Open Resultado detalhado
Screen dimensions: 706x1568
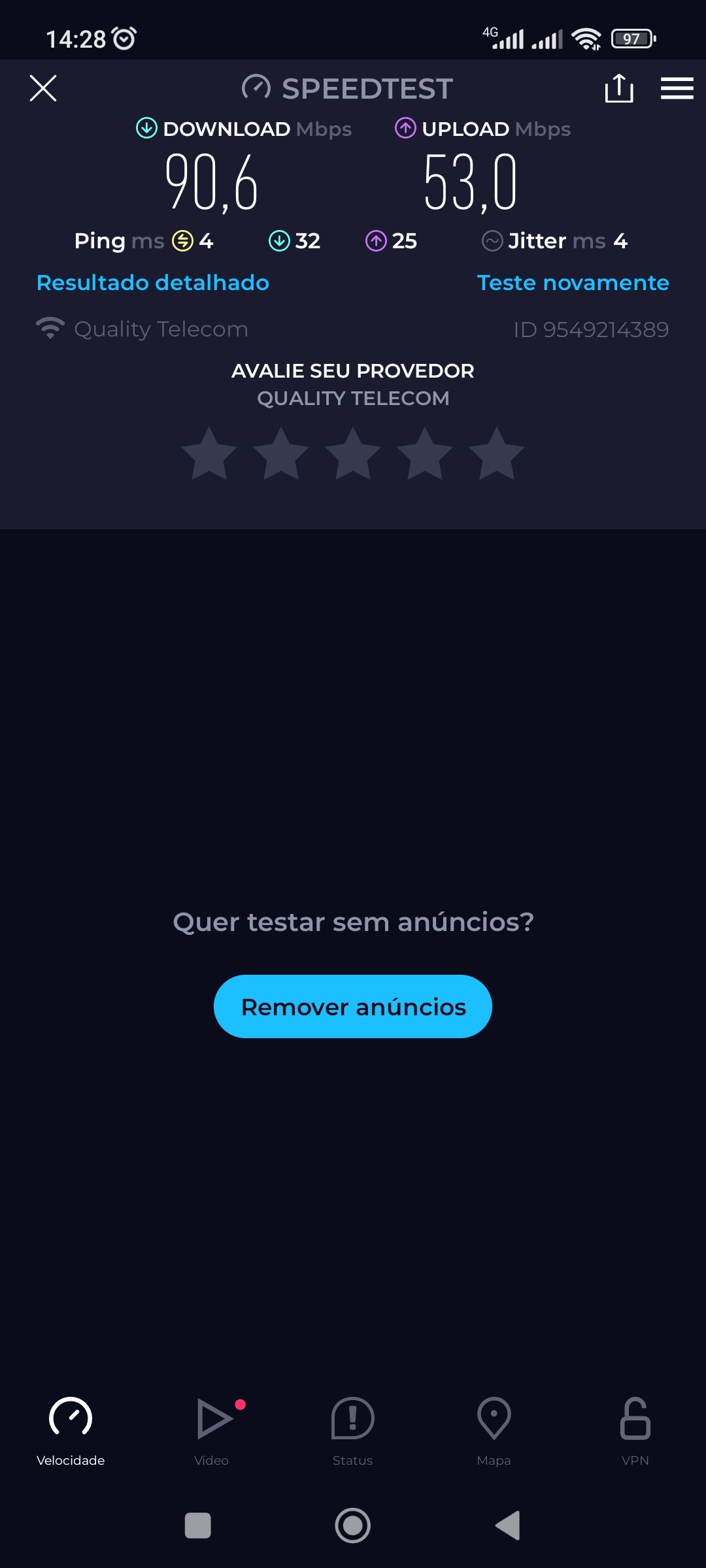click(153, 283)
